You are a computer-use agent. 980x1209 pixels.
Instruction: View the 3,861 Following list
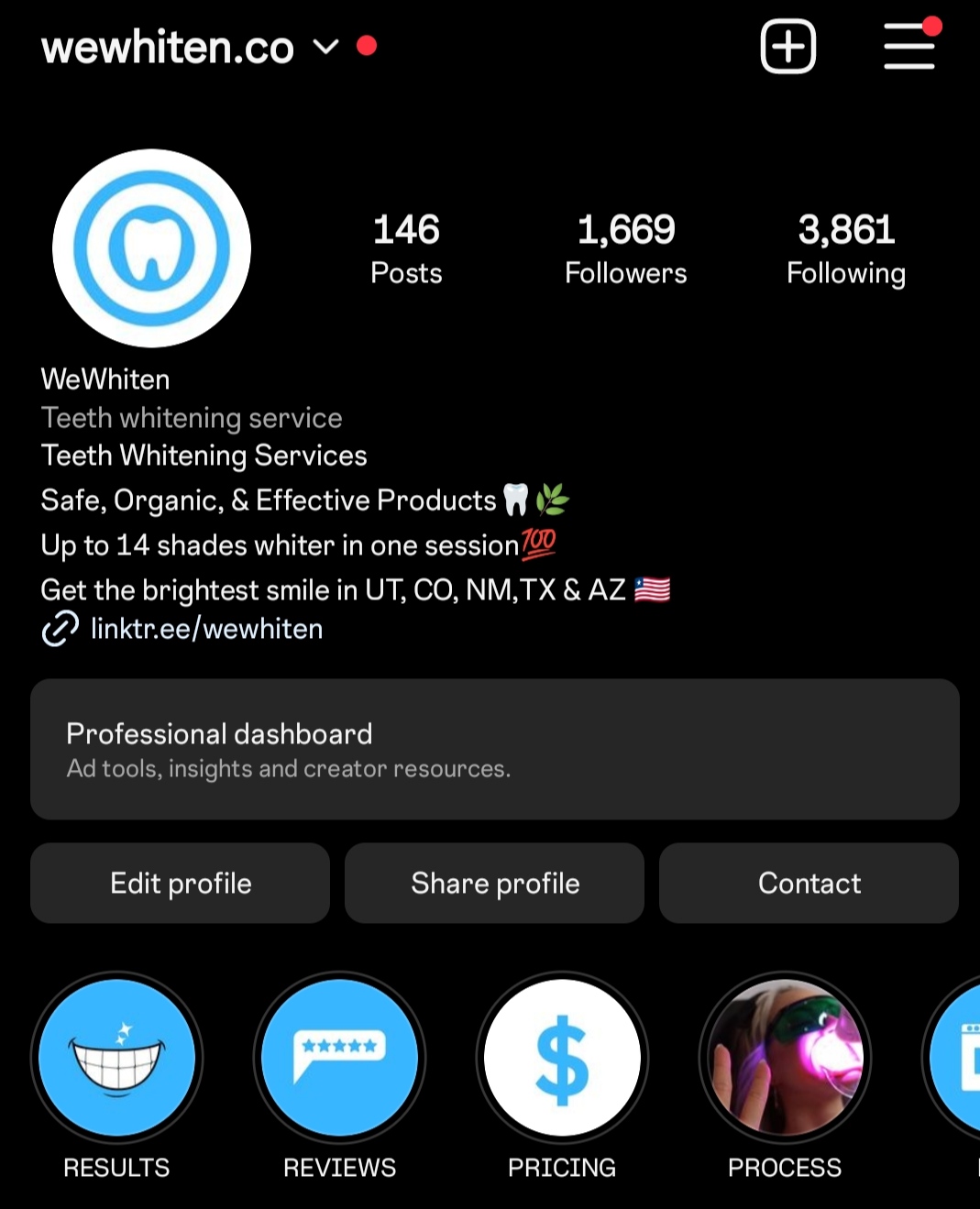(x=845, y=248)
